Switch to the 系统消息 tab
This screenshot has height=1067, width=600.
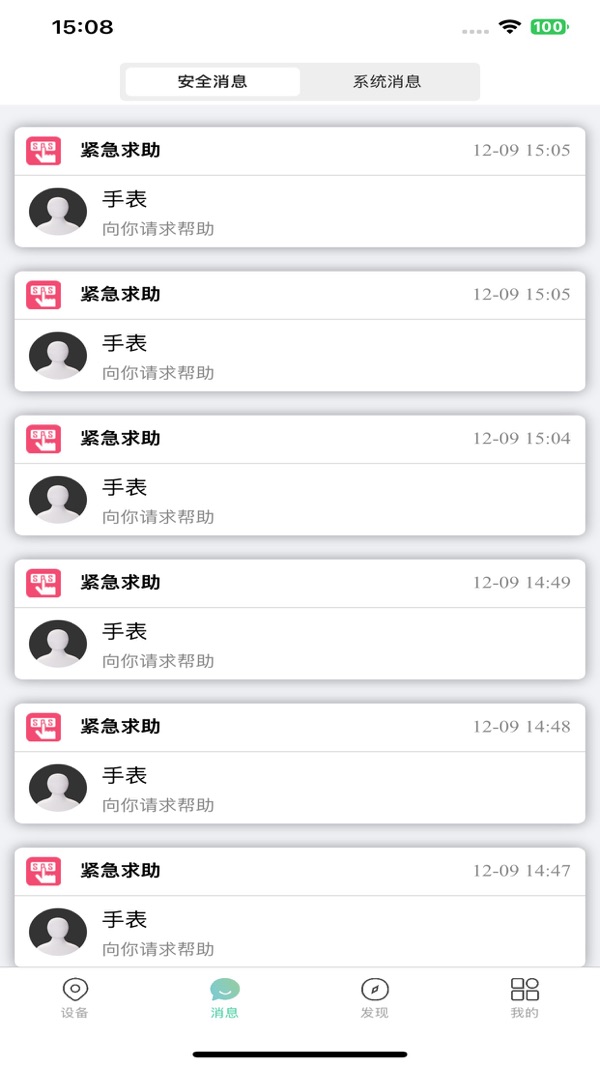pyautogui.click(x=387, y=82)
